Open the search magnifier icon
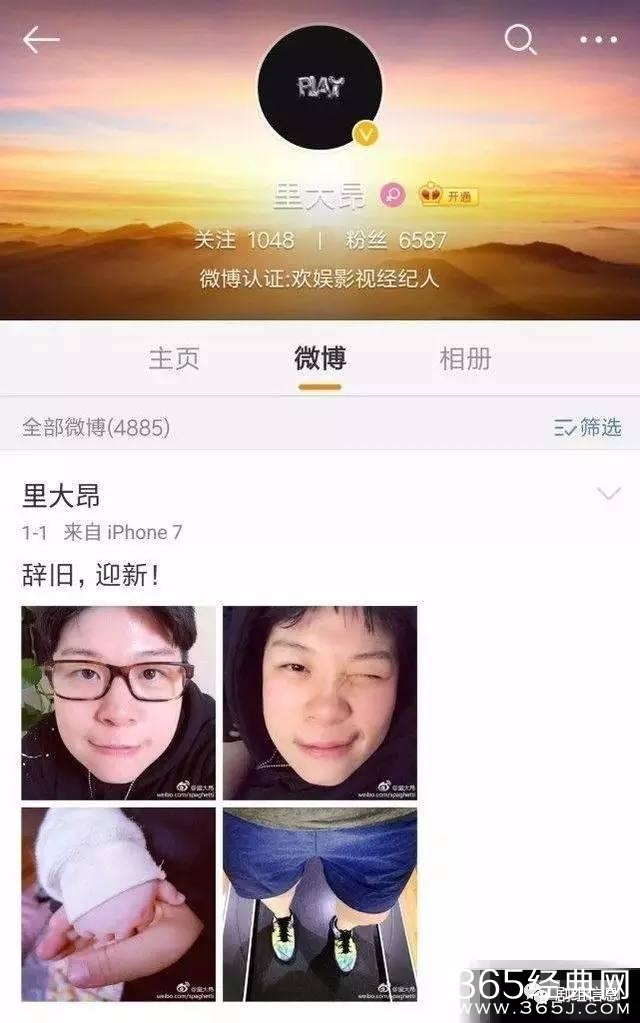The width and height of the screenshot is (640, 1023). tap(520, 40)
